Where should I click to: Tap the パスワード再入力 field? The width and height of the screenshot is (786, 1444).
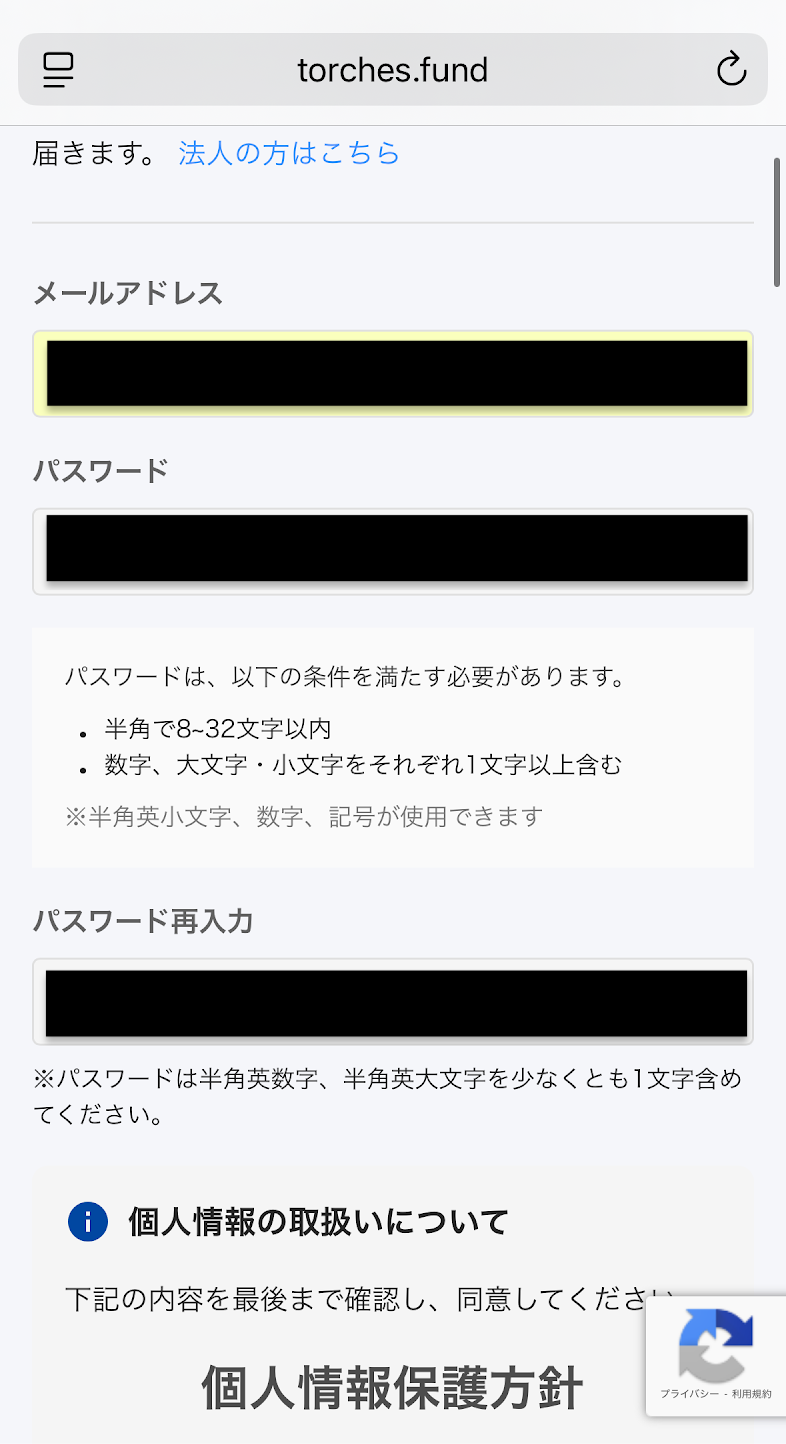tap(392, 1001)
